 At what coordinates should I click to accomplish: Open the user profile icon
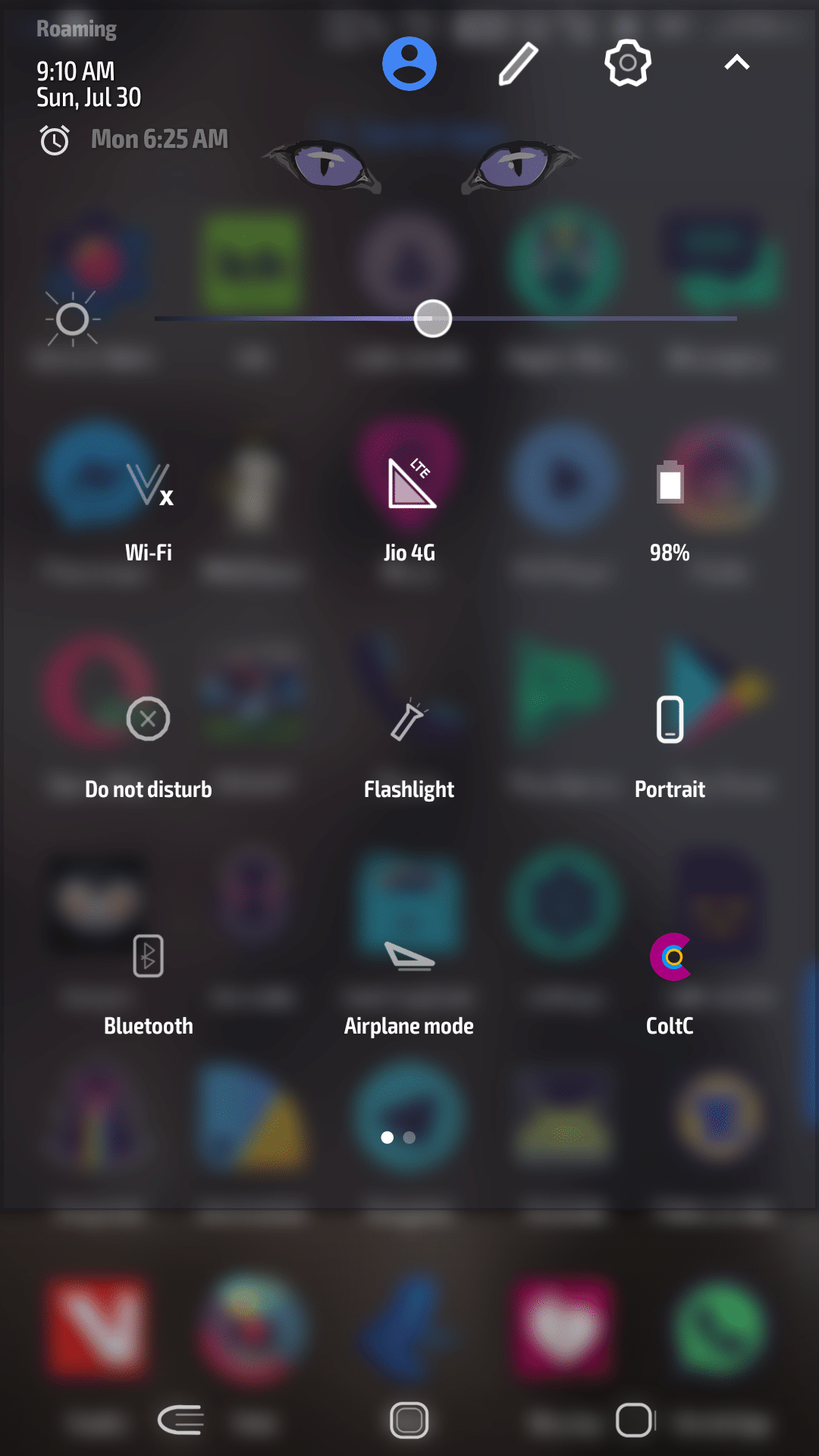click(x=409, y=64)
